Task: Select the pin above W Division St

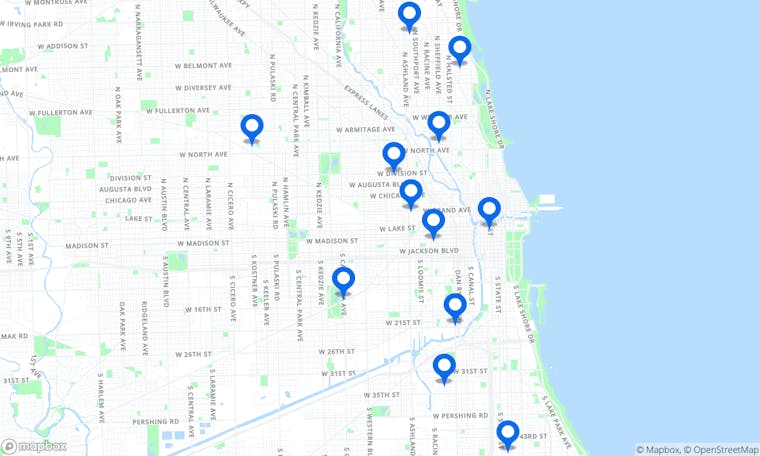Action: point(393,155)
